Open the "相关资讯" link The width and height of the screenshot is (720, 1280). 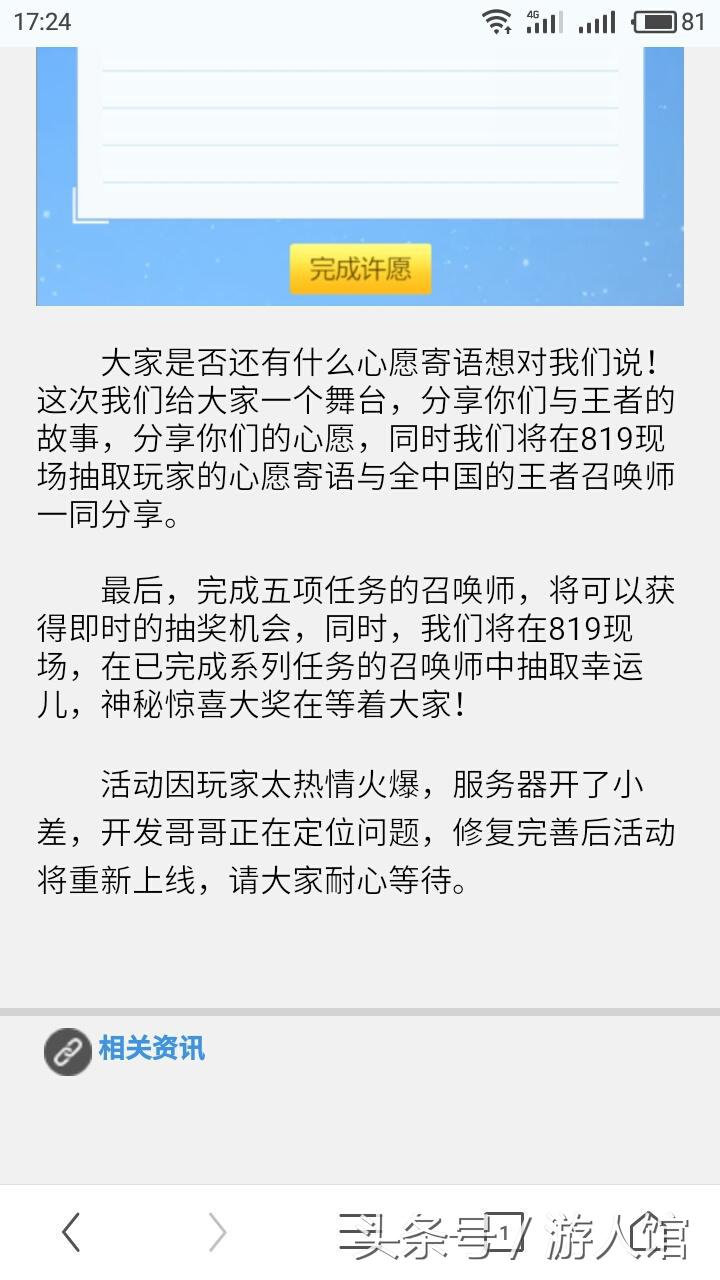pyautogui.click(x=150, y=1050)
